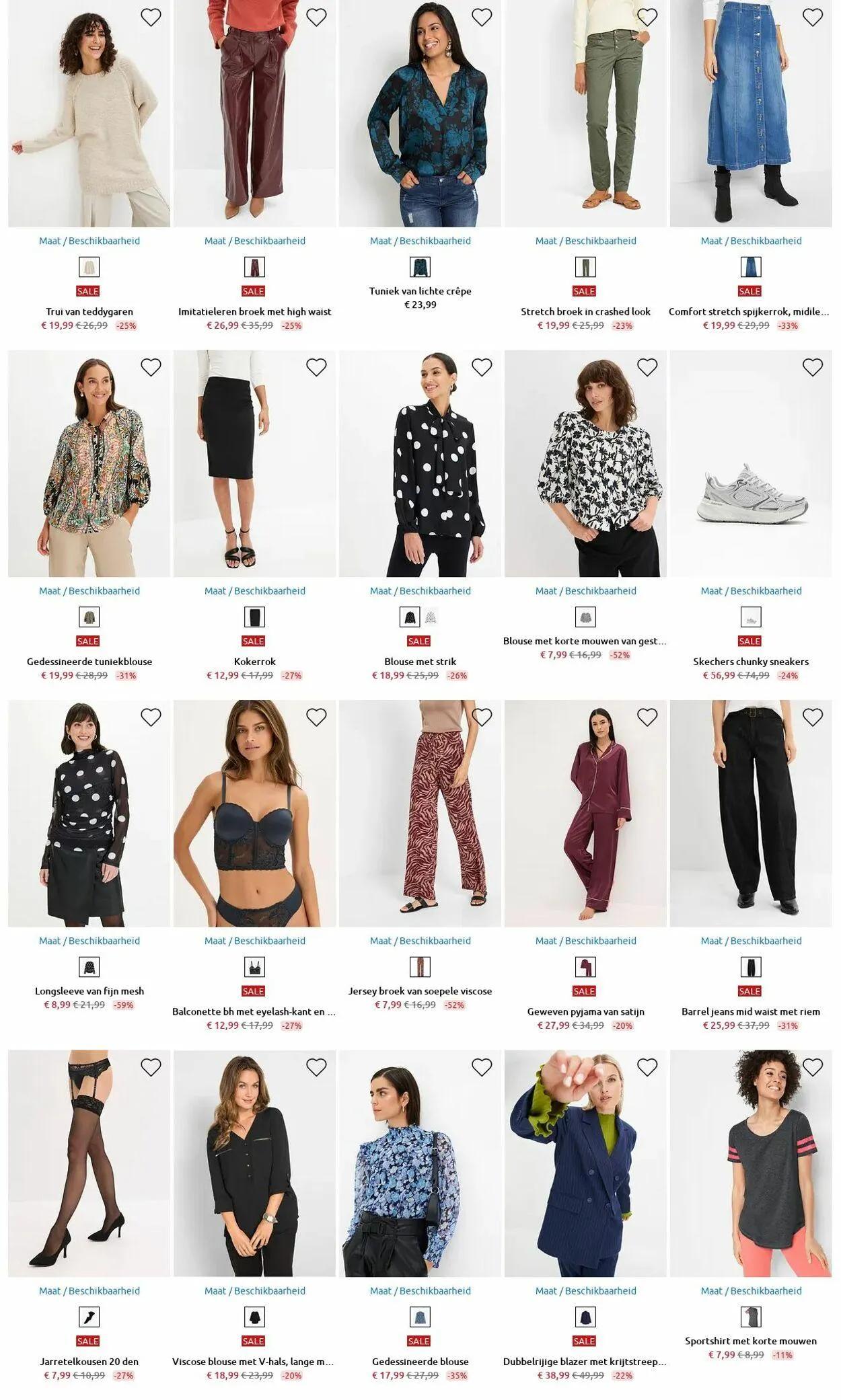Add Kokerrok to wishlist
The image size is (841, 1400).
coord(316,367)
